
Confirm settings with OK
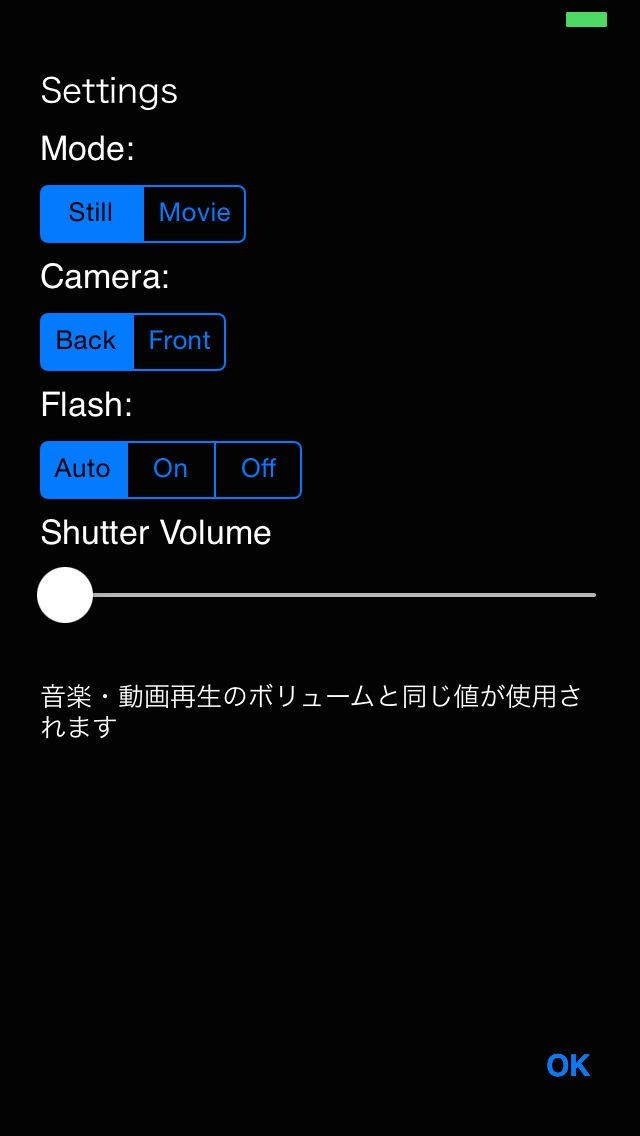(568, 1066)
